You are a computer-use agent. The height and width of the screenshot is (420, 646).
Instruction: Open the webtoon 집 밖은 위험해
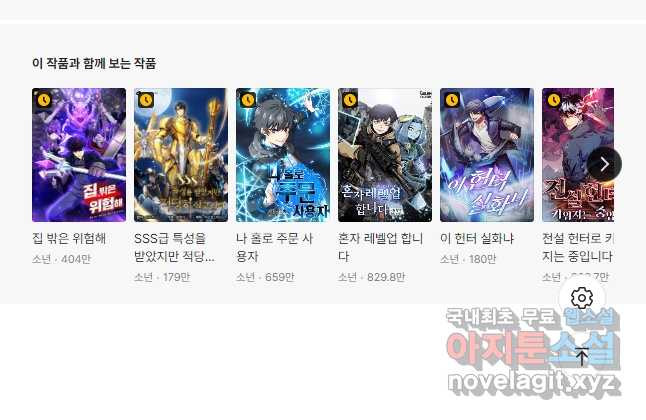79,155
